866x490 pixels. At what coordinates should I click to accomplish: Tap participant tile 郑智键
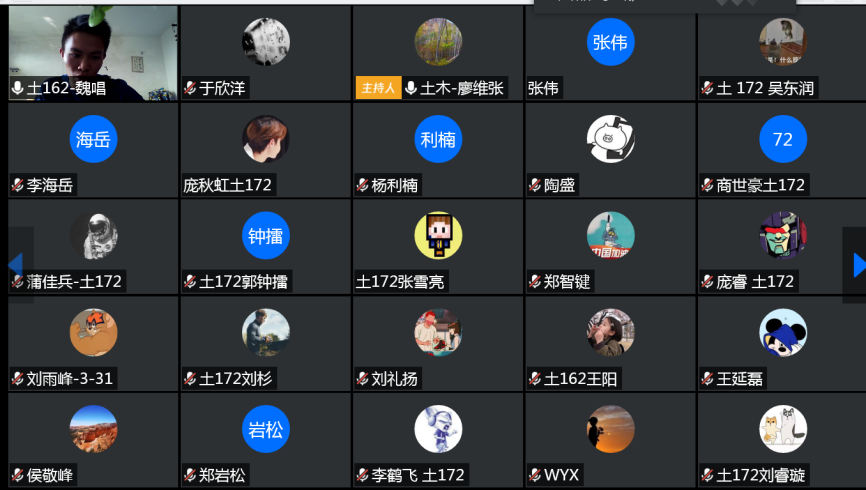[x=610, y=245]
